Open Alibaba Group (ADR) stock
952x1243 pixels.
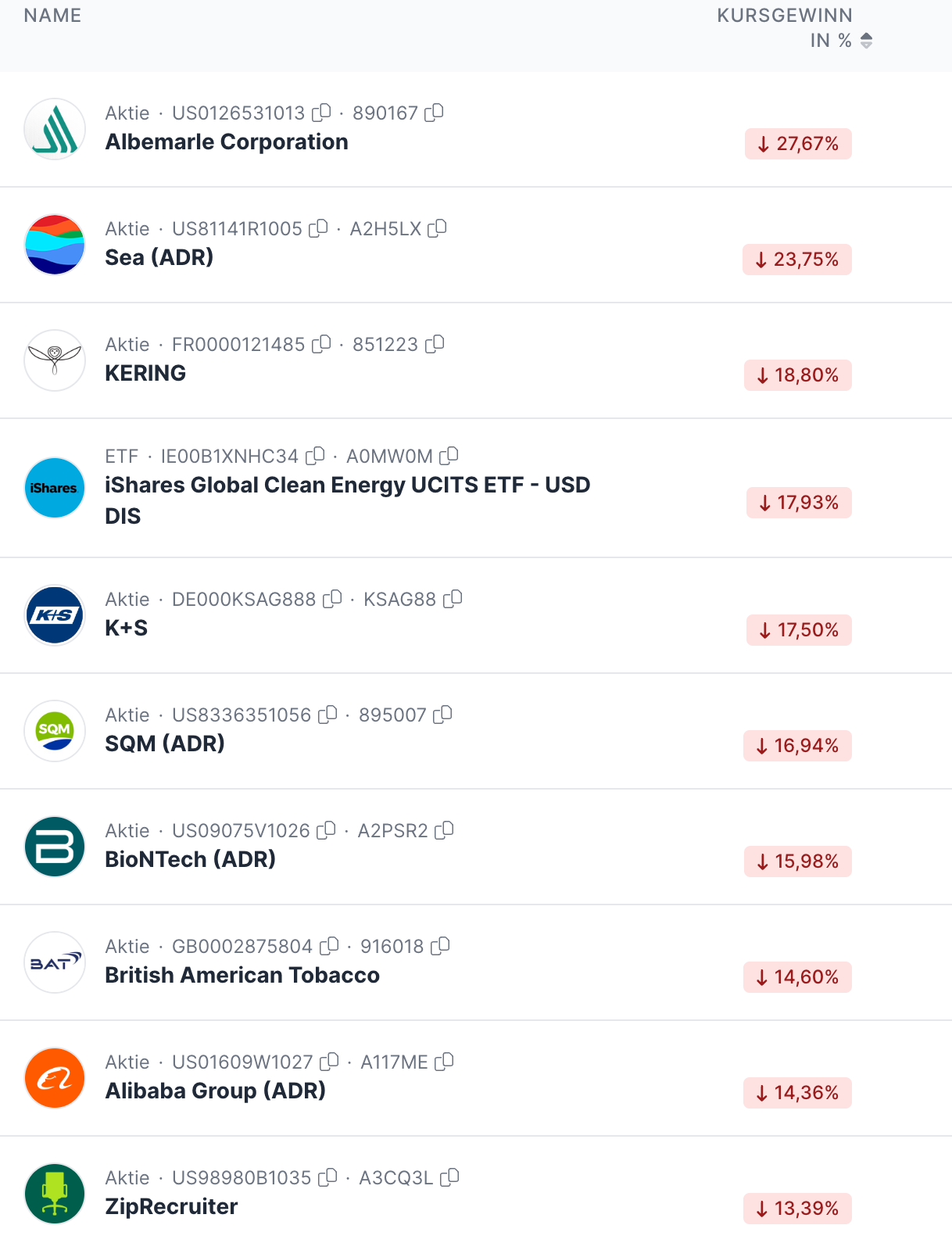pos(215,1091)
